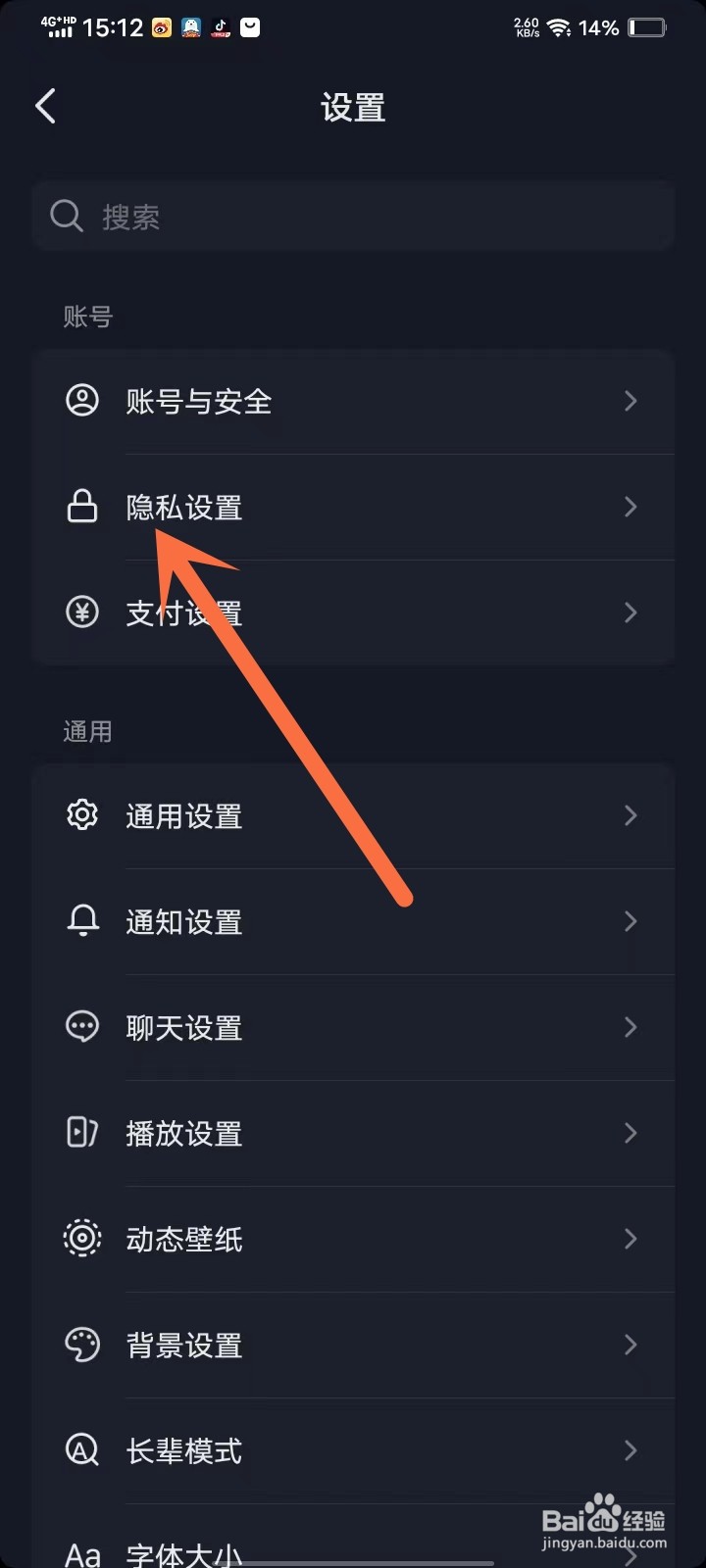The image size is (706, 1568).
Task: Click the 搜索 search input field
Action: click(353, 216)
